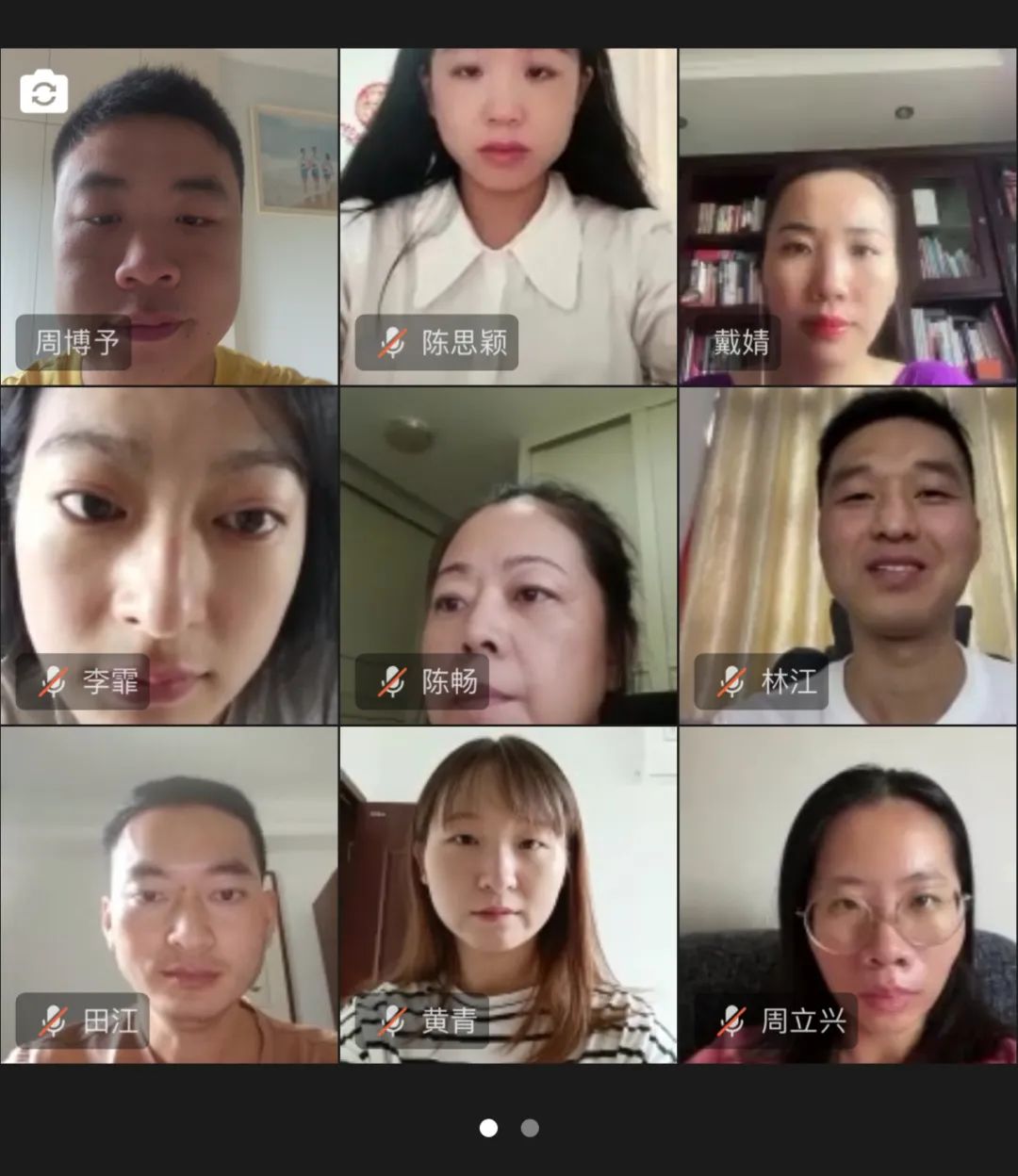Open 田江's video tile
This screenshot has width=1018, height=1176.
(x=169, y=895)
